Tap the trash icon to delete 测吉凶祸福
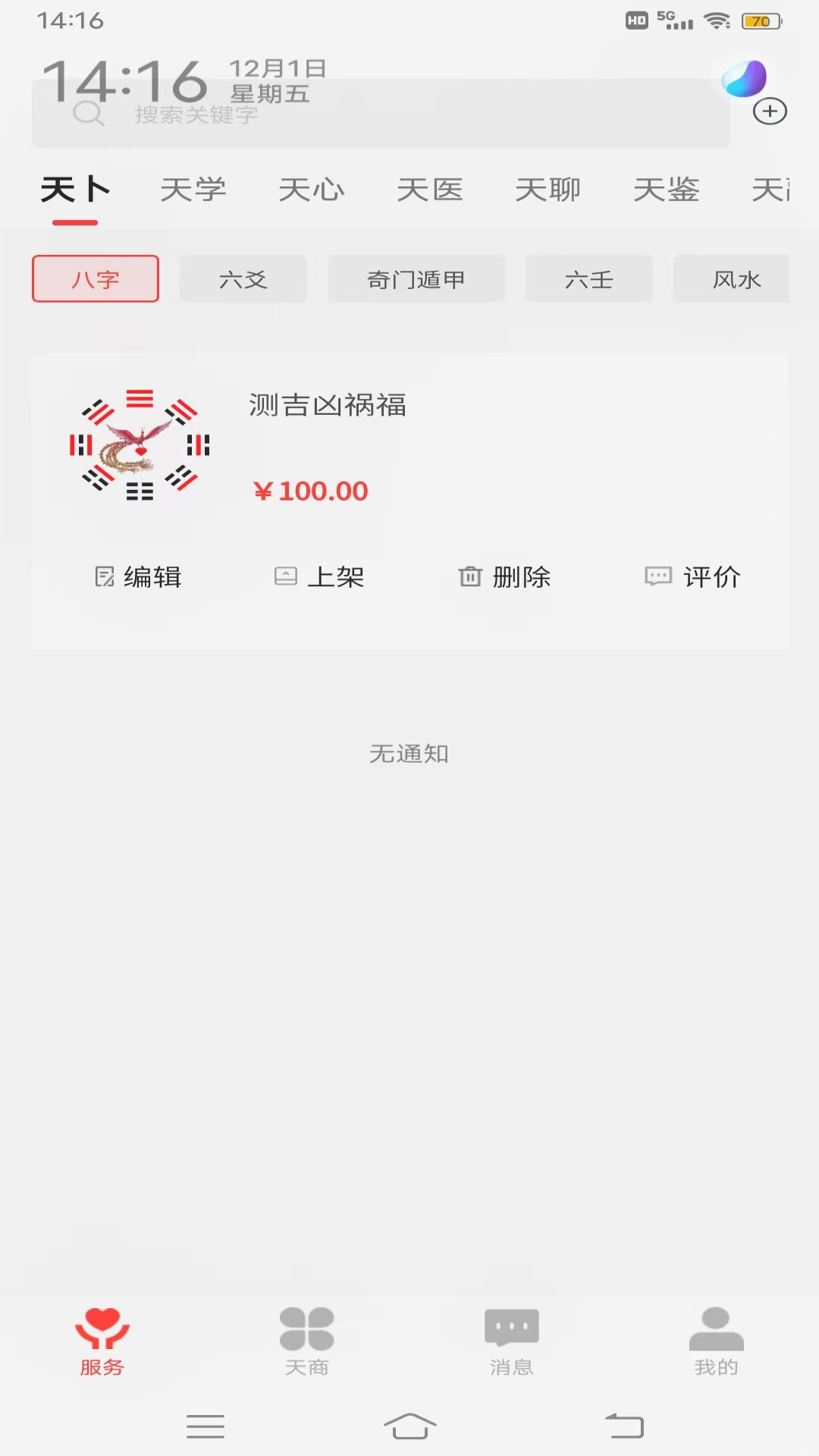Screen dimensions: 819x1456 pyautogui.click(x=470, y=576)
